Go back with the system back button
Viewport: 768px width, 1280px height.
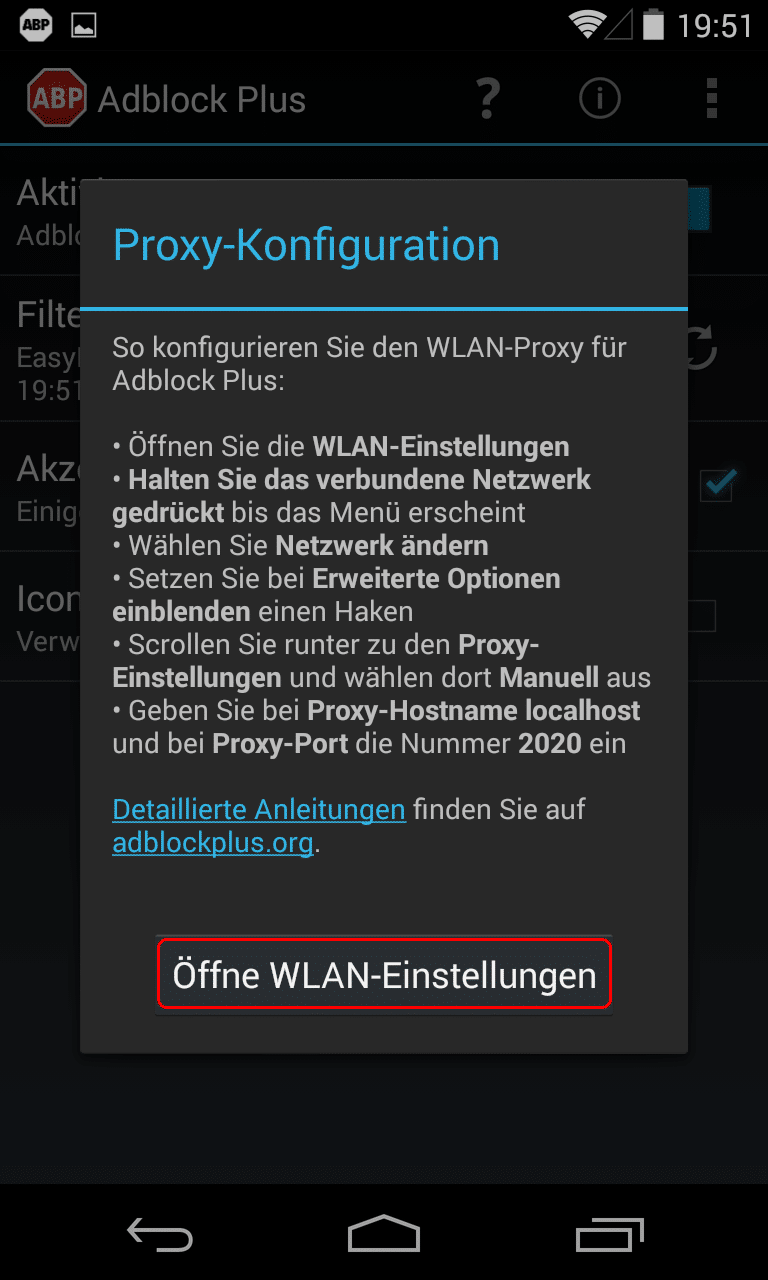[x=160, y=1234]
